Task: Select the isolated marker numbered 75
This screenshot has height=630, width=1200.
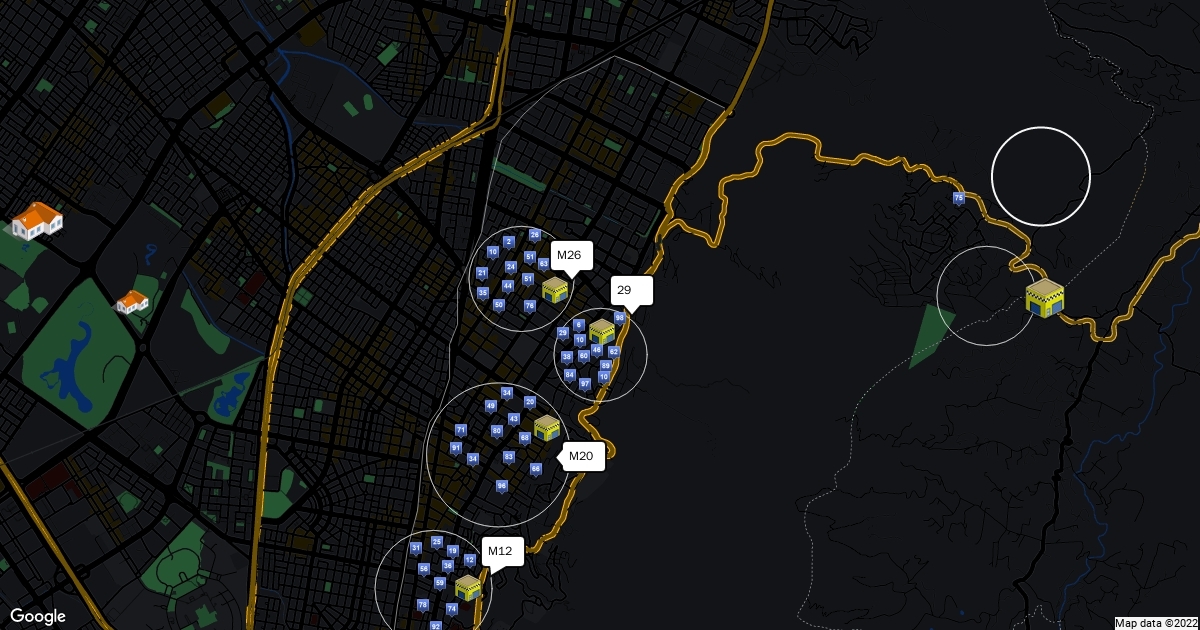Action: coord(959,198)
